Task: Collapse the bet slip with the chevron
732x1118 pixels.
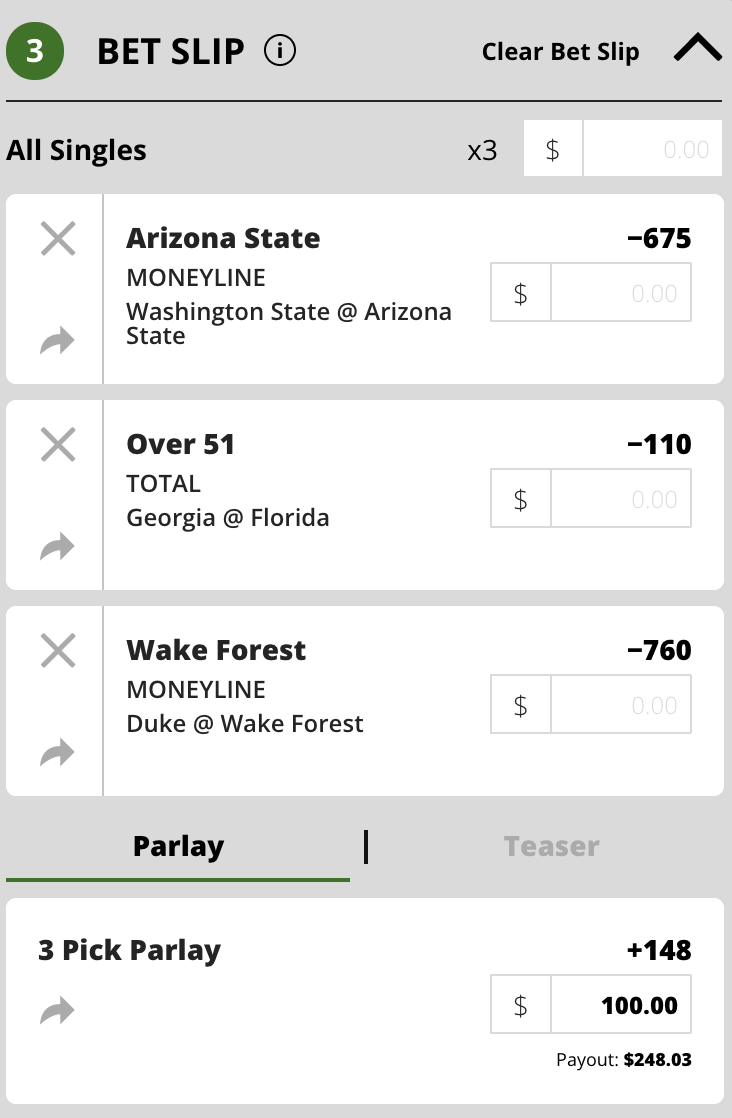Action: (697, 48)
